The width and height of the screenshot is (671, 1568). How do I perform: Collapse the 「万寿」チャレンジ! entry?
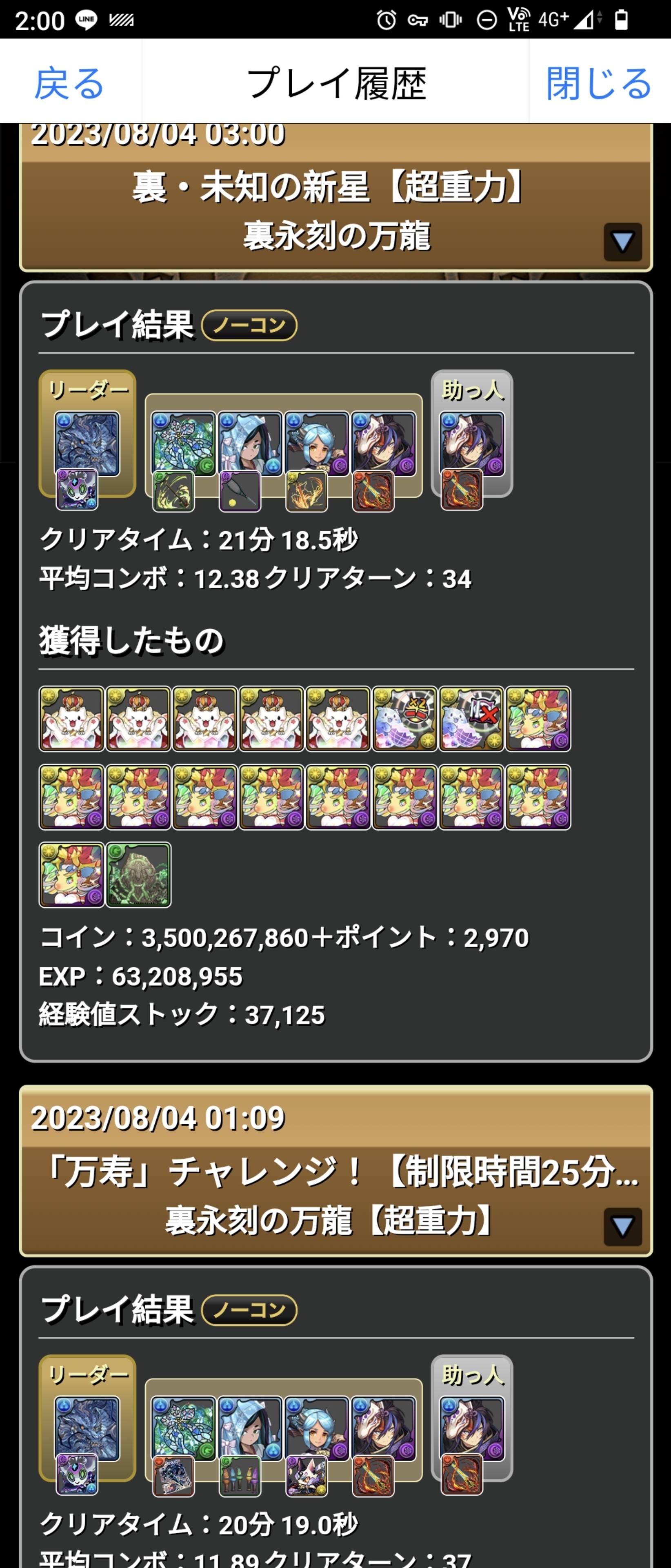pyautogui.click(x=622, y=1226)
